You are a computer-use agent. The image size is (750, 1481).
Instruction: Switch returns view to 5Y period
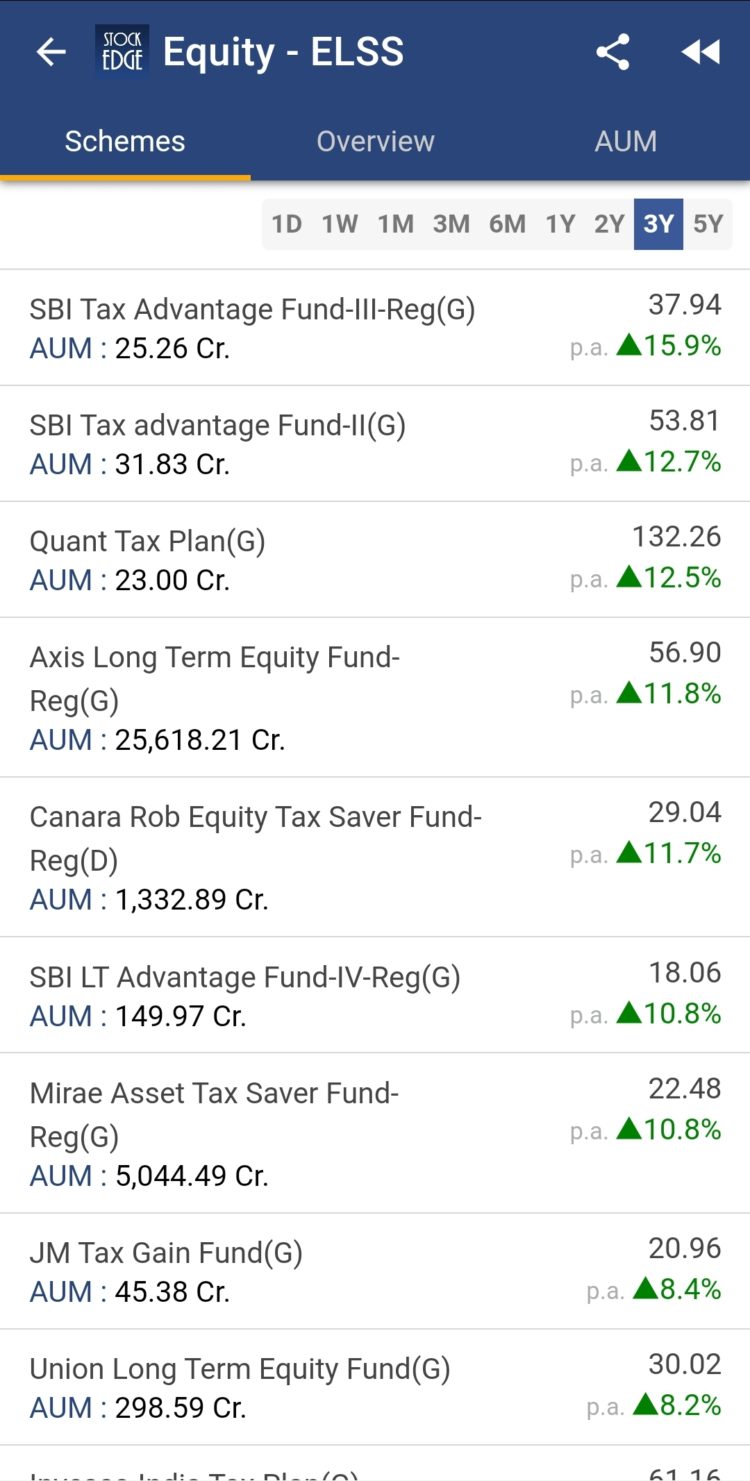pos(708,224)
